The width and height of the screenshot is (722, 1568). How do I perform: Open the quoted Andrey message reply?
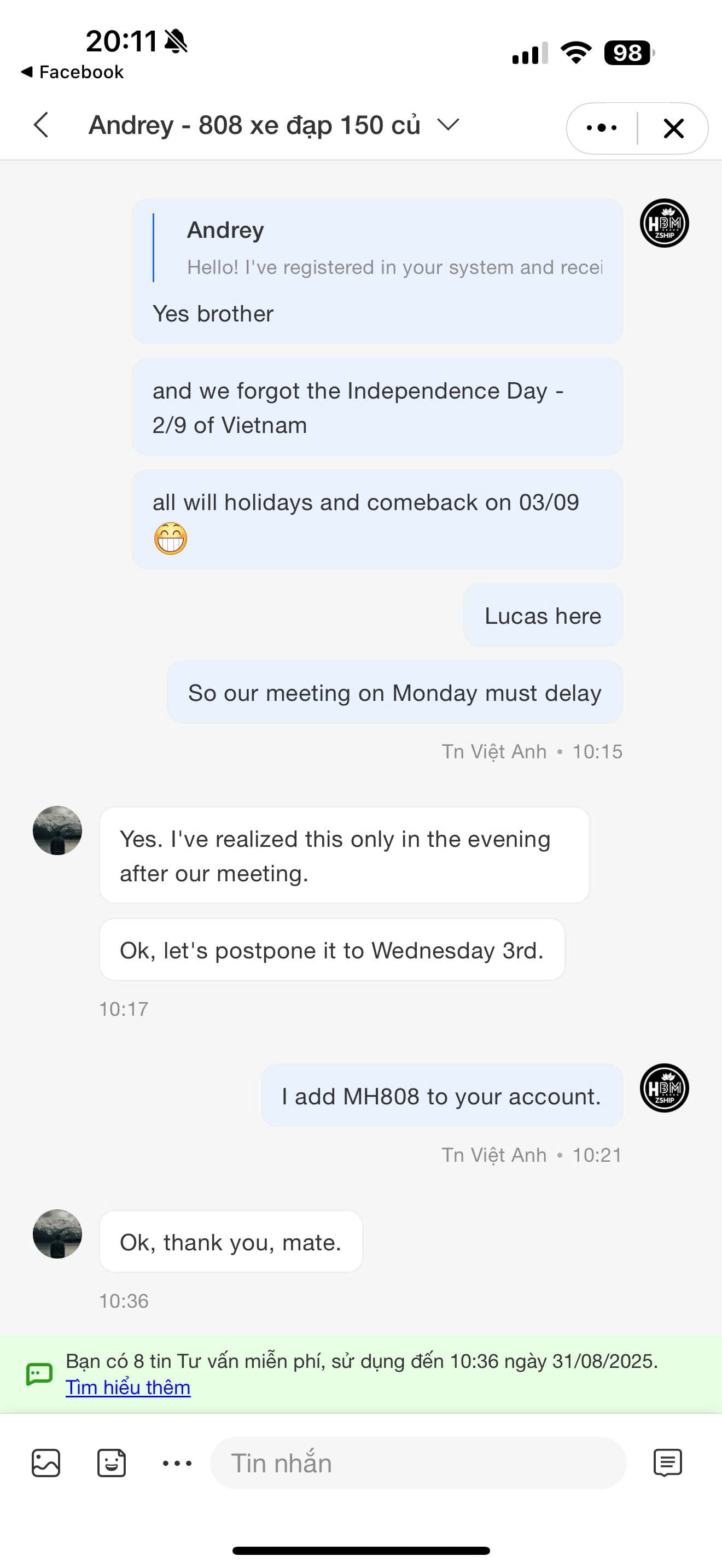[377, 248]
